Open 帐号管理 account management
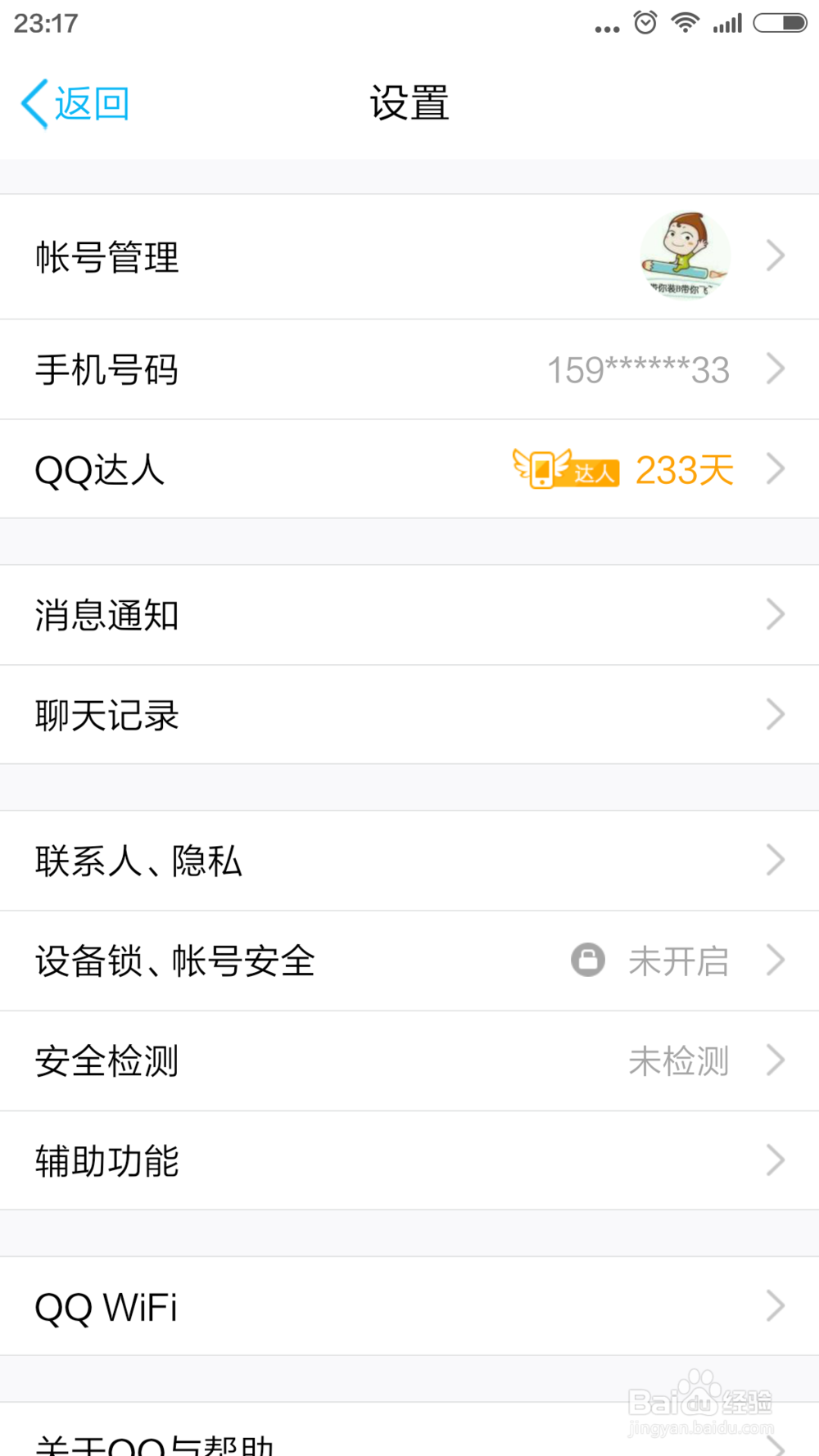819x1456 pixels. coord(409,257)
